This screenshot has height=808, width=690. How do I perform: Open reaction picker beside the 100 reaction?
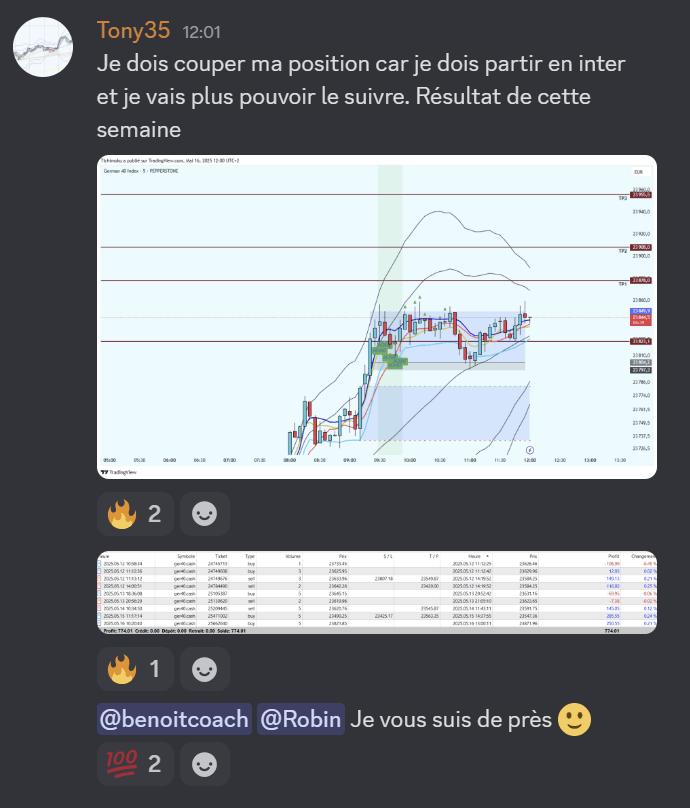pyautogui.click(x=204, y=765)
